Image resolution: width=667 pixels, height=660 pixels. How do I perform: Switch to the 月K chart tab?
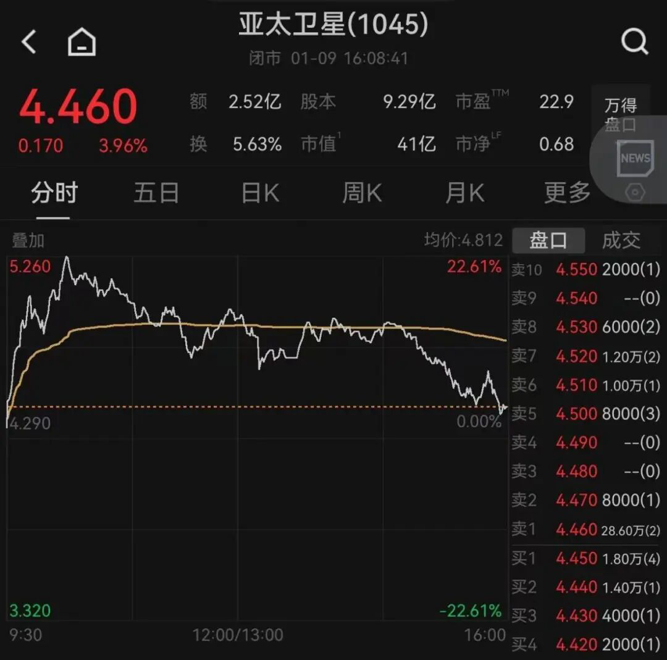click(x=464, y=193)
